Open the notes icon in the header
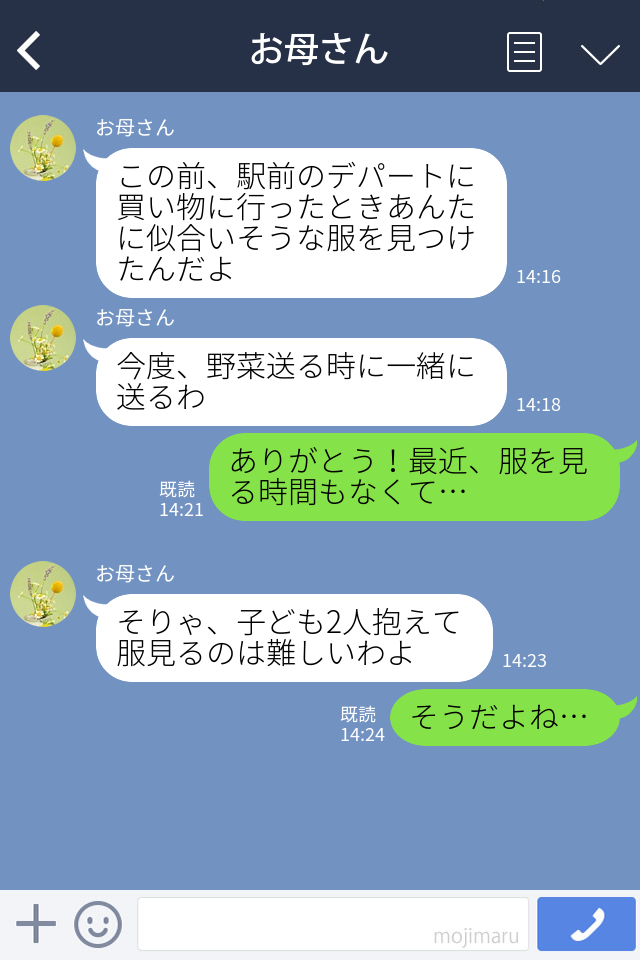 coord(524,51)
